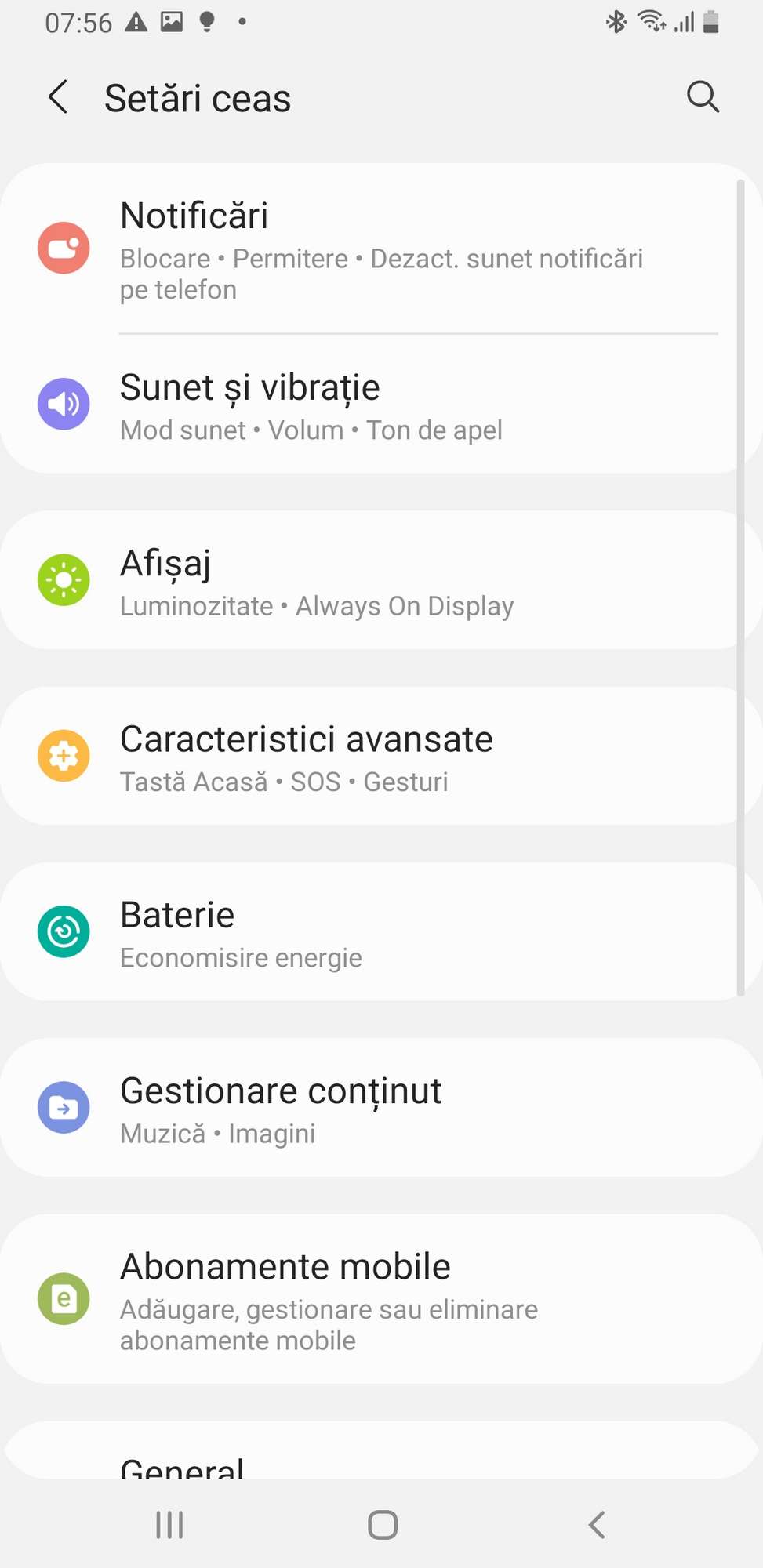The width and height of the screenshot is (763, 1568).
Task: Tap the system home button
Action: [x=383, y=1525]
